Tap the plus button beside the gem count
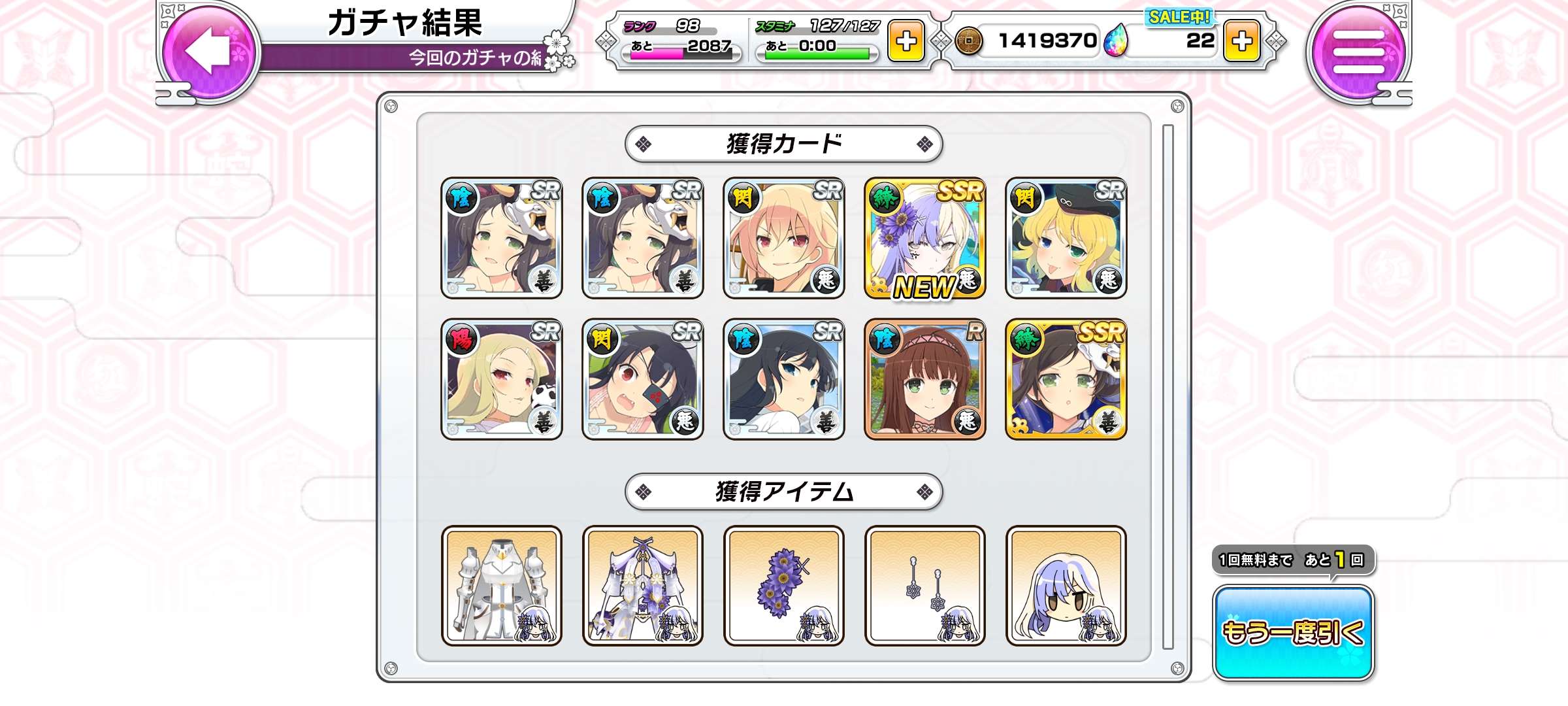 click(x=1241, y=41)
